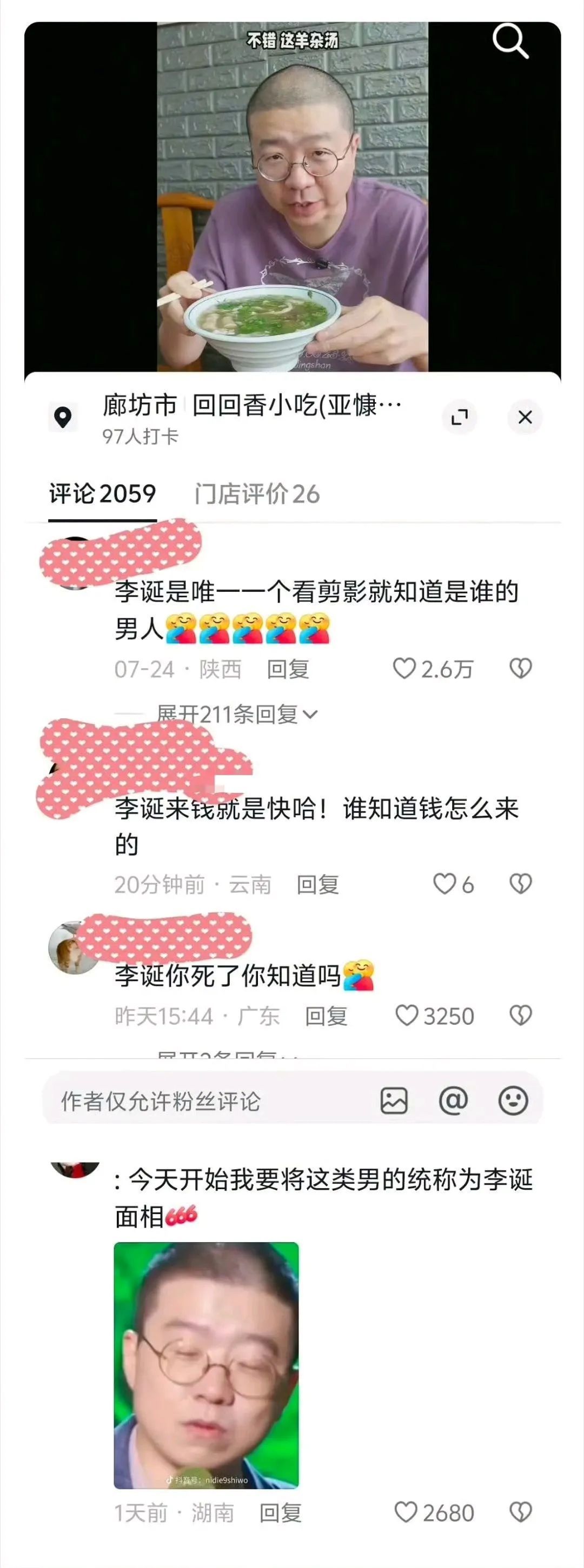Viewport: 584px width, 1568px height.
Task: Open the picture in the 湖南 comment
Action: click(207, 1364)
